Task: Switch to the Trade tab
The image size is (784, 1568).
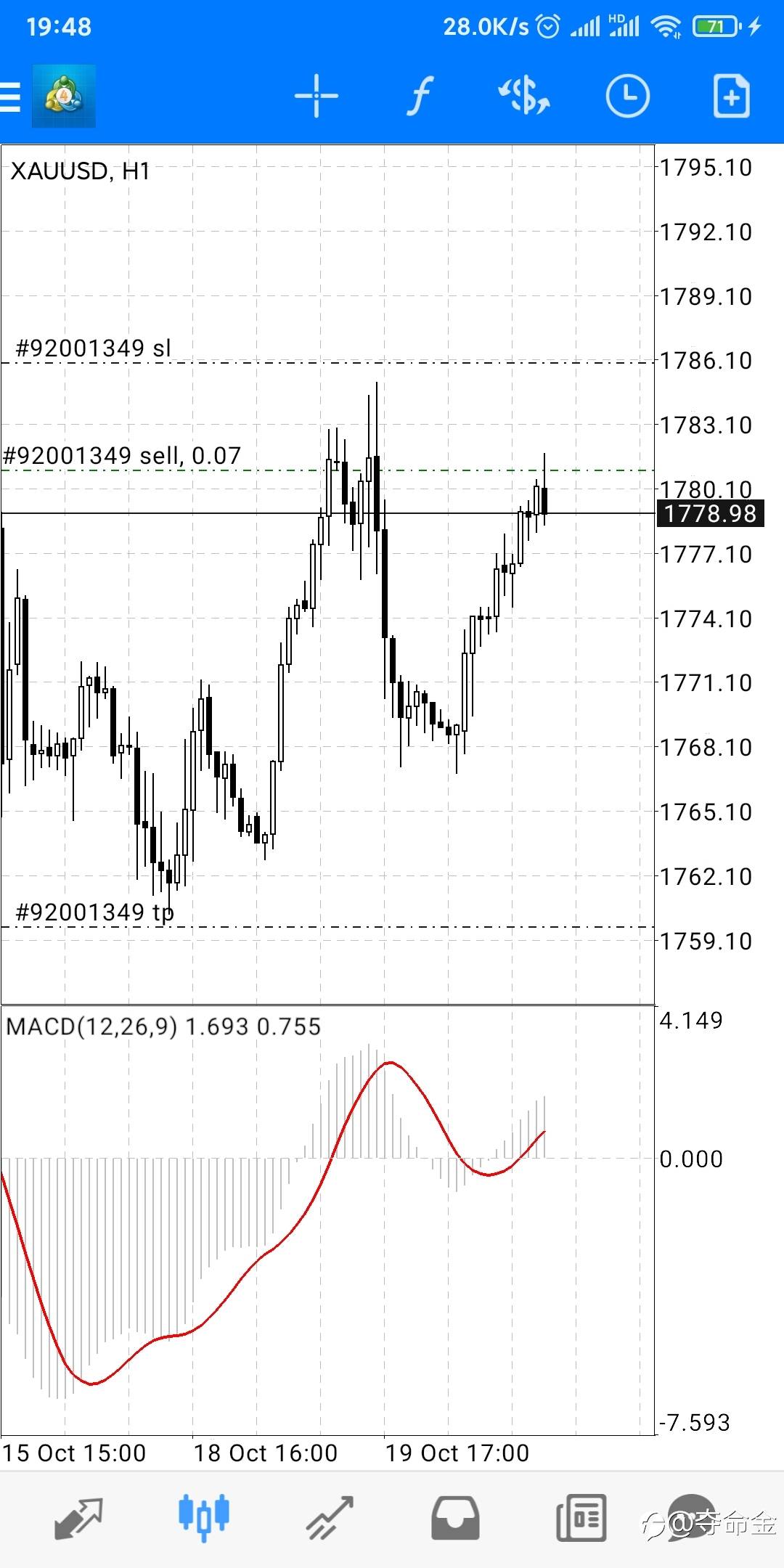Action: pyautogui.click(x=330, y=1519)
